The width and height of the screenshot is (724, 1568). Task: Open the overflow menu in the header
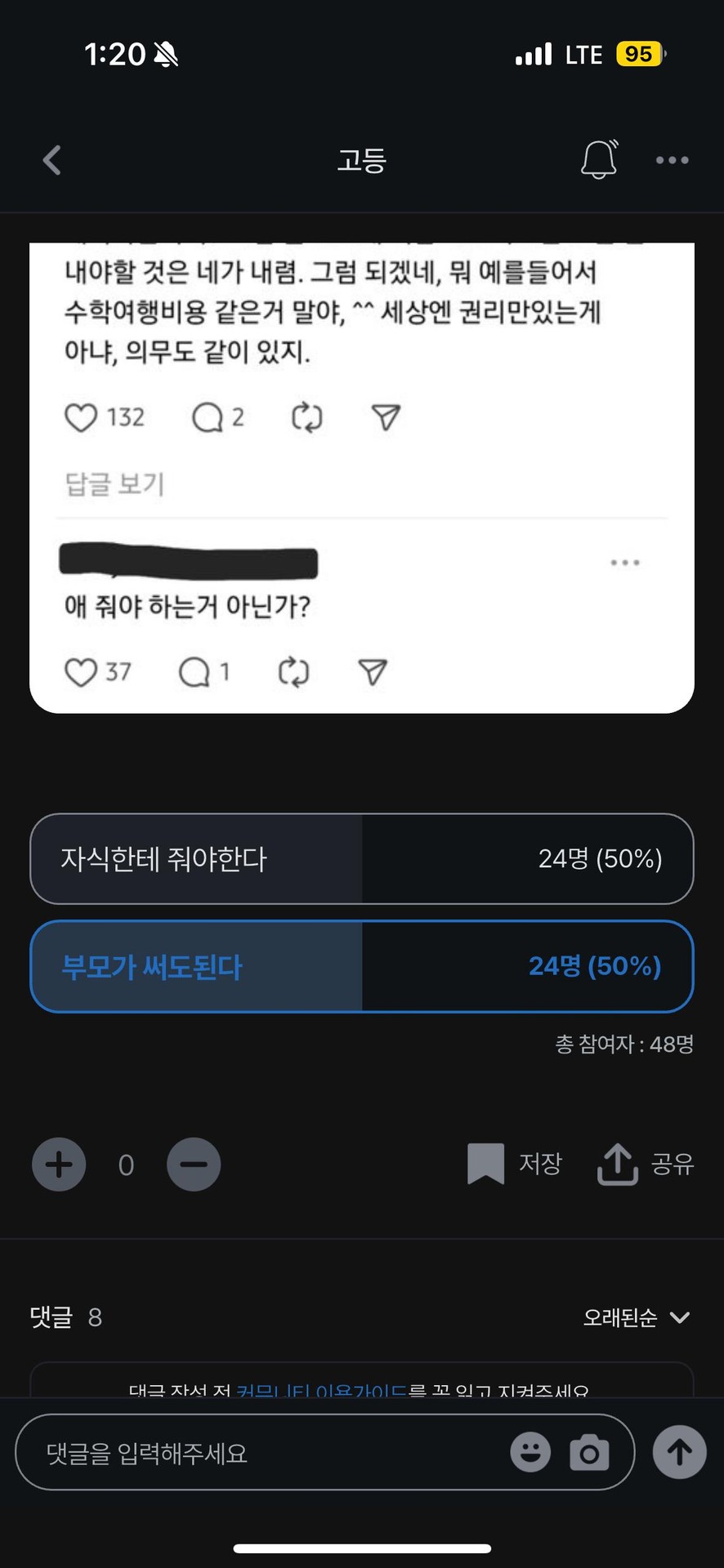[672, 160]
